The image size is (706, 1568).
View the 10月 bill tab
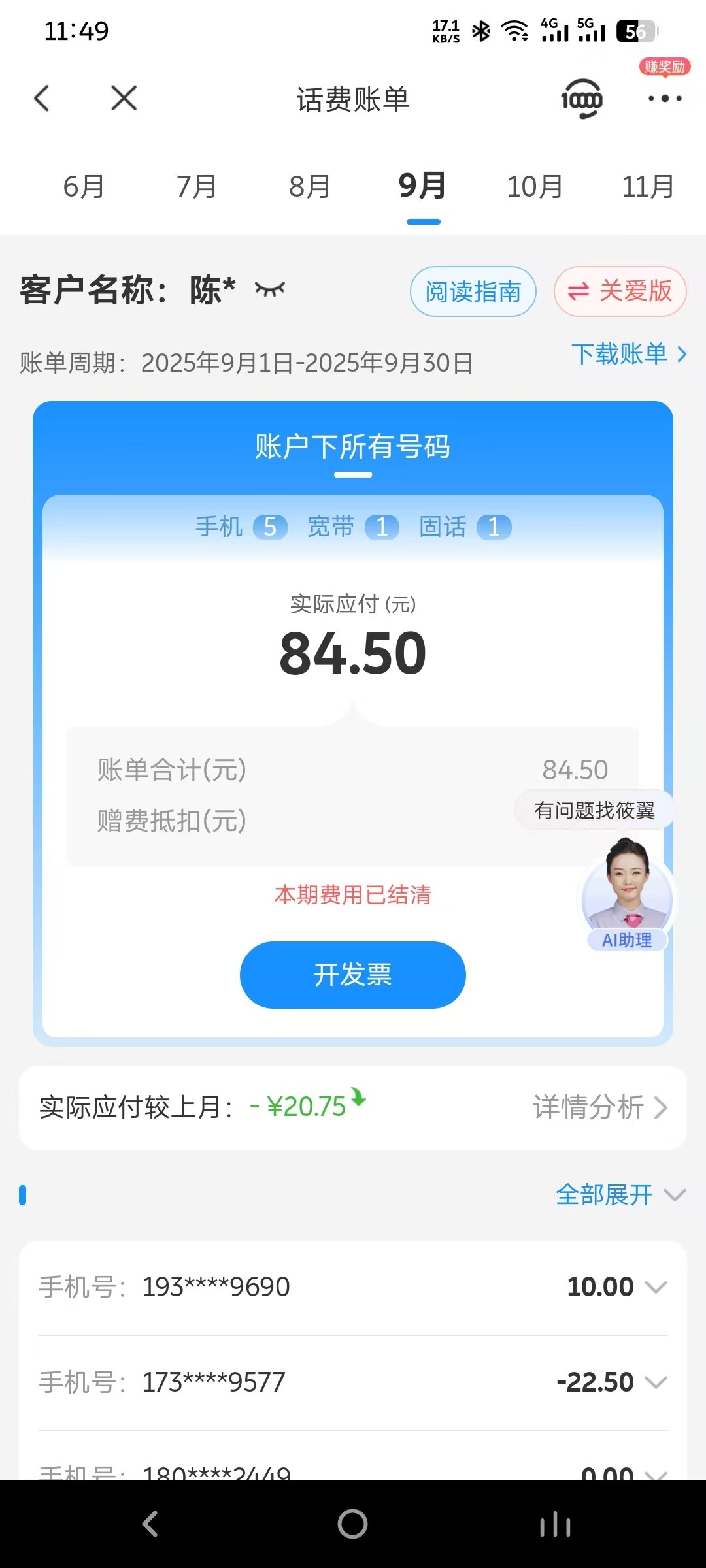[535, 187]
